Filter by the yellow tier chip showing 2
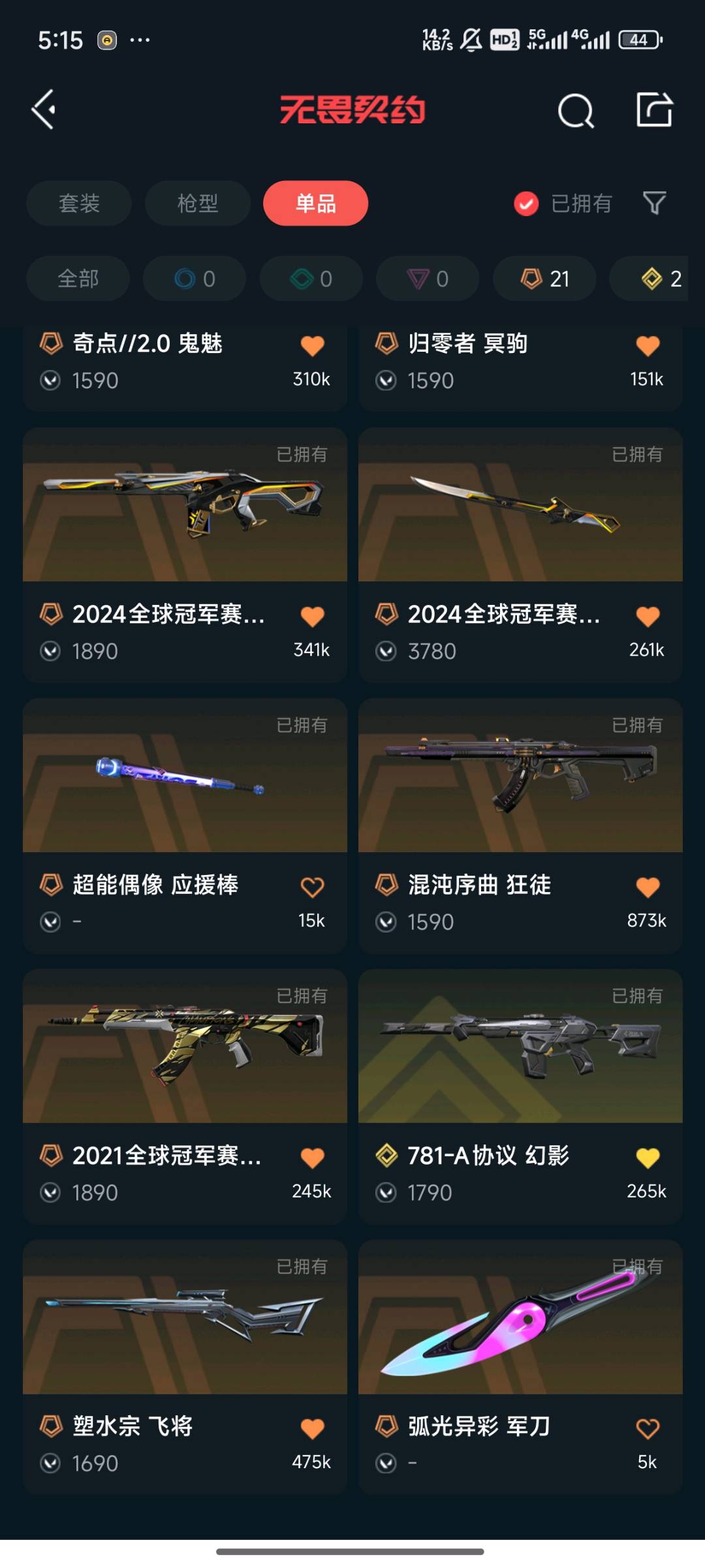This screenshot has height=1568, width=705. pyautogui.click(x=659, y=279)
